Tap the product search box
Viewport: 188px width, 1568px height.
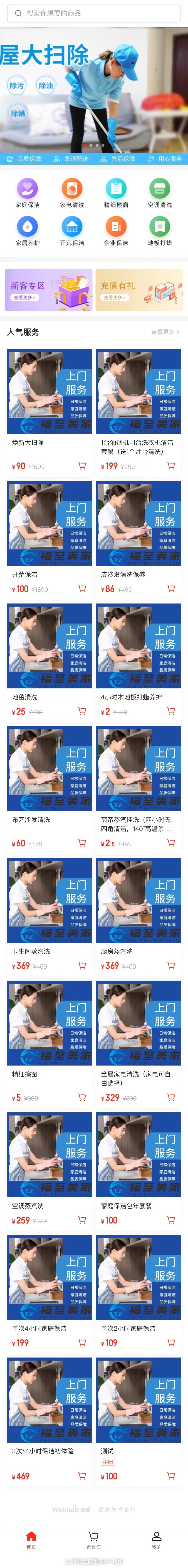[94, 13]
